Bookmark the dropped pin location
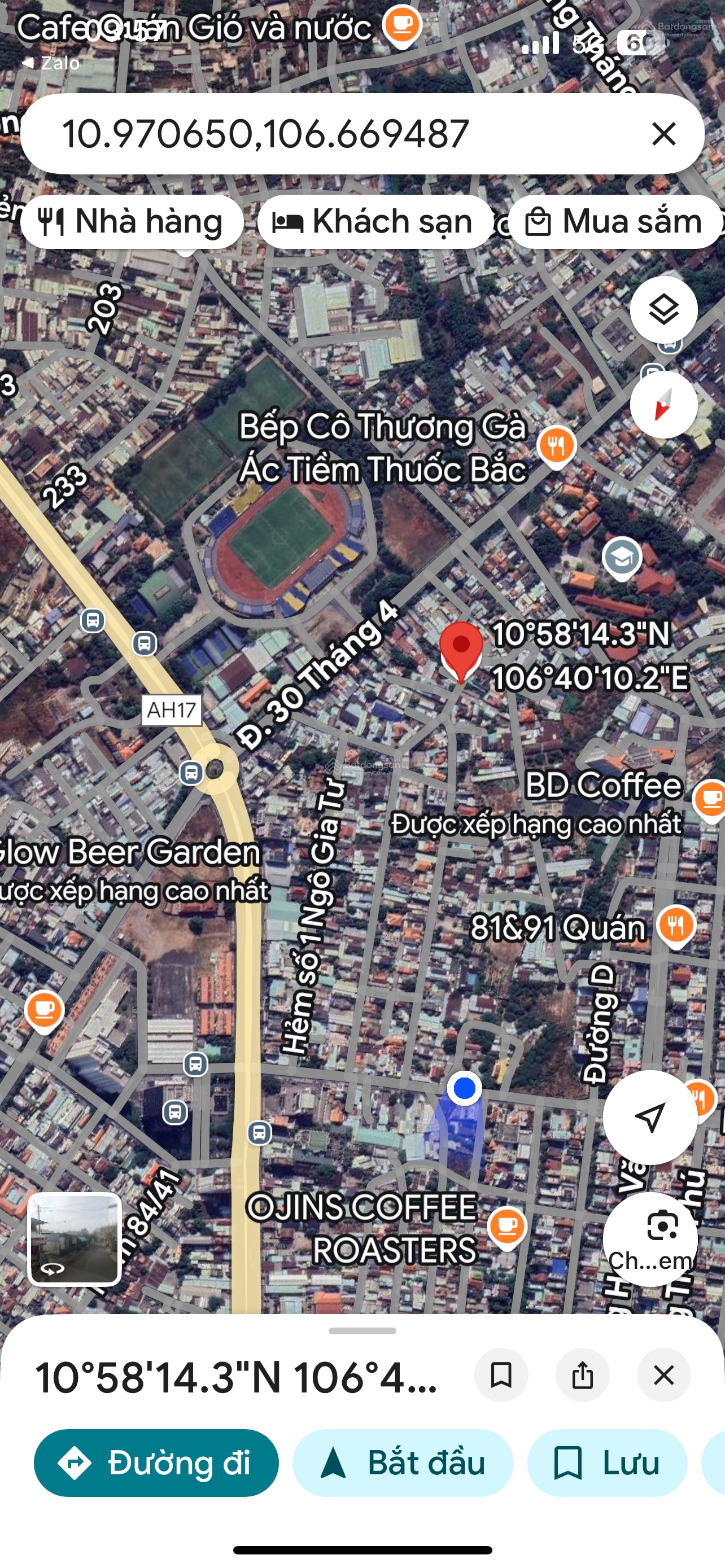The height and width of the screenshot is (1568, 725). [501, 1375]
